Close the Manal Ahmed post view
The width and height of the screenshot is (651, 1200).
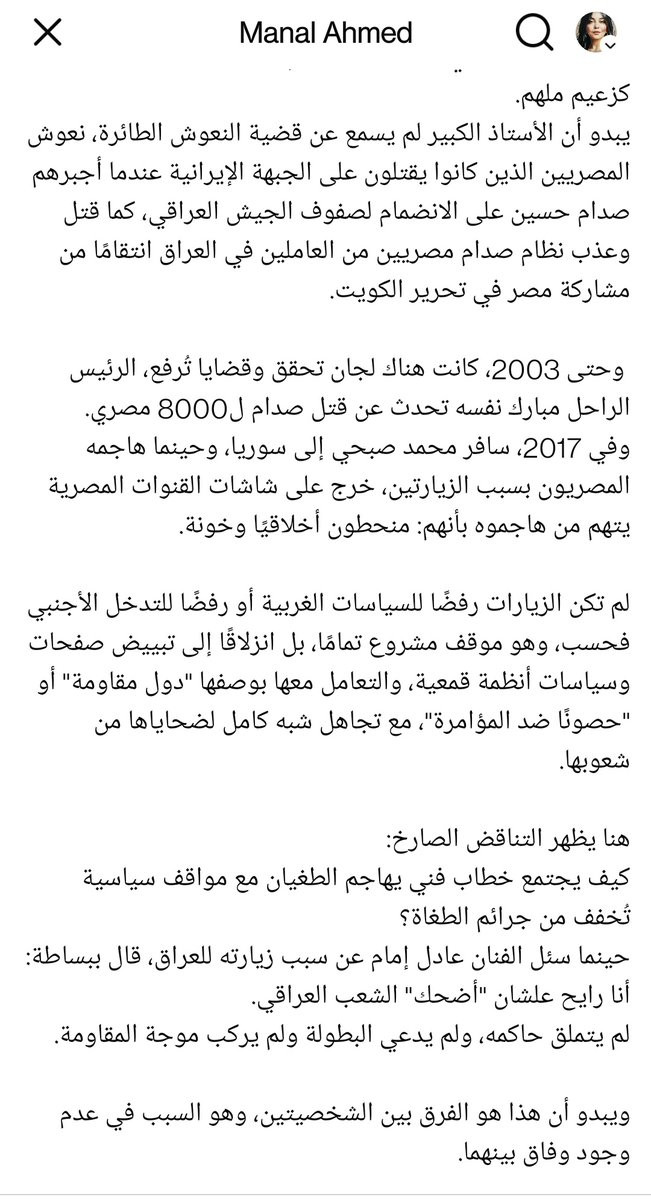click(47, 33)
